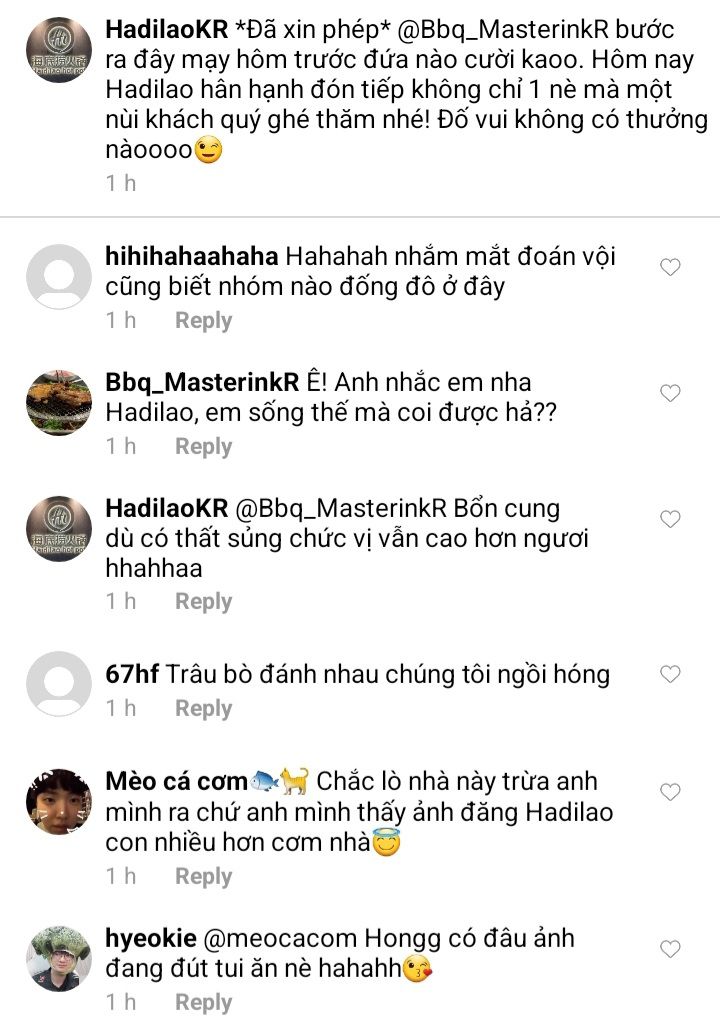Reply to HadilaoKR's Bổn cung comment

(x=203, y=601)
